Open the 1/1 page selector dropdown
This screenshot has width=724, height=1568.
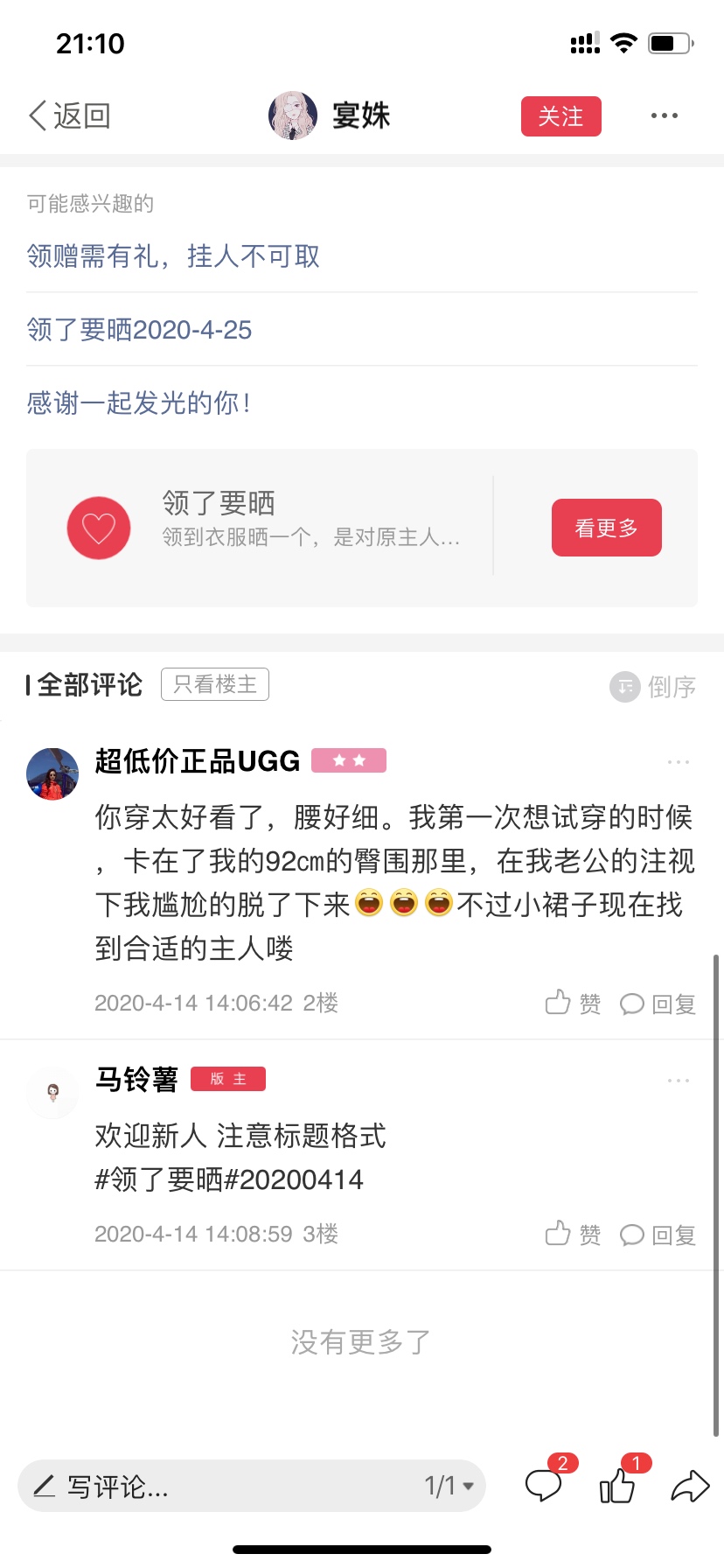(449, 1486)
